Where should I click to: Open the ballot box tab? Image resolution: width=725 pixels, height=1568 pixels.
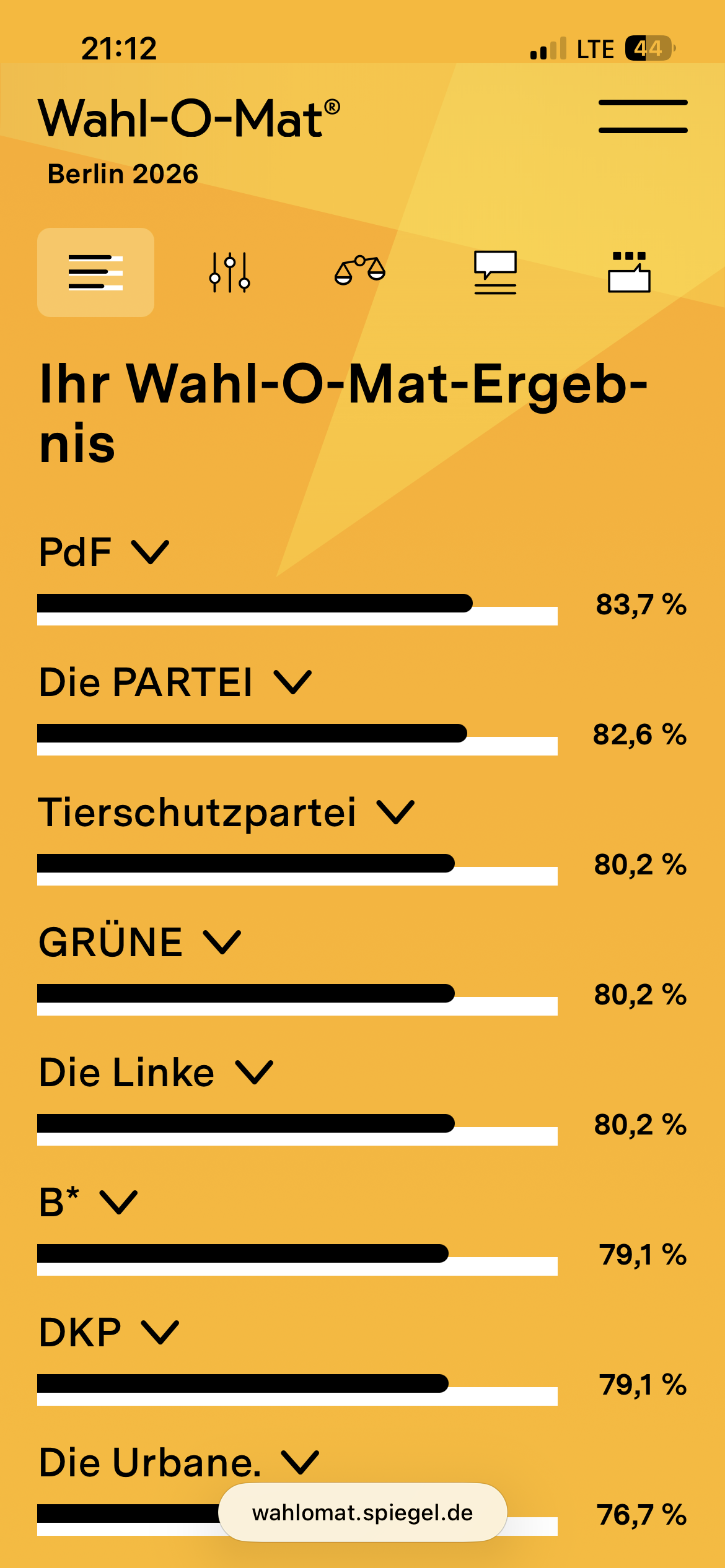(x=629, y=272)
